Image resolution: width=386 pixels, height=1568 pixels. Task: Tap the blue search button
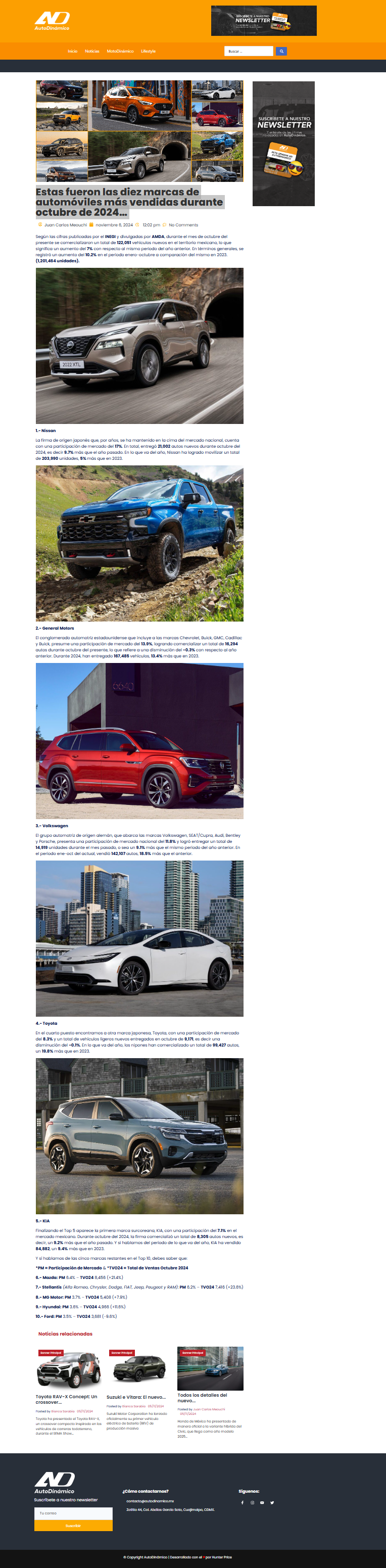tap(281, 51)
